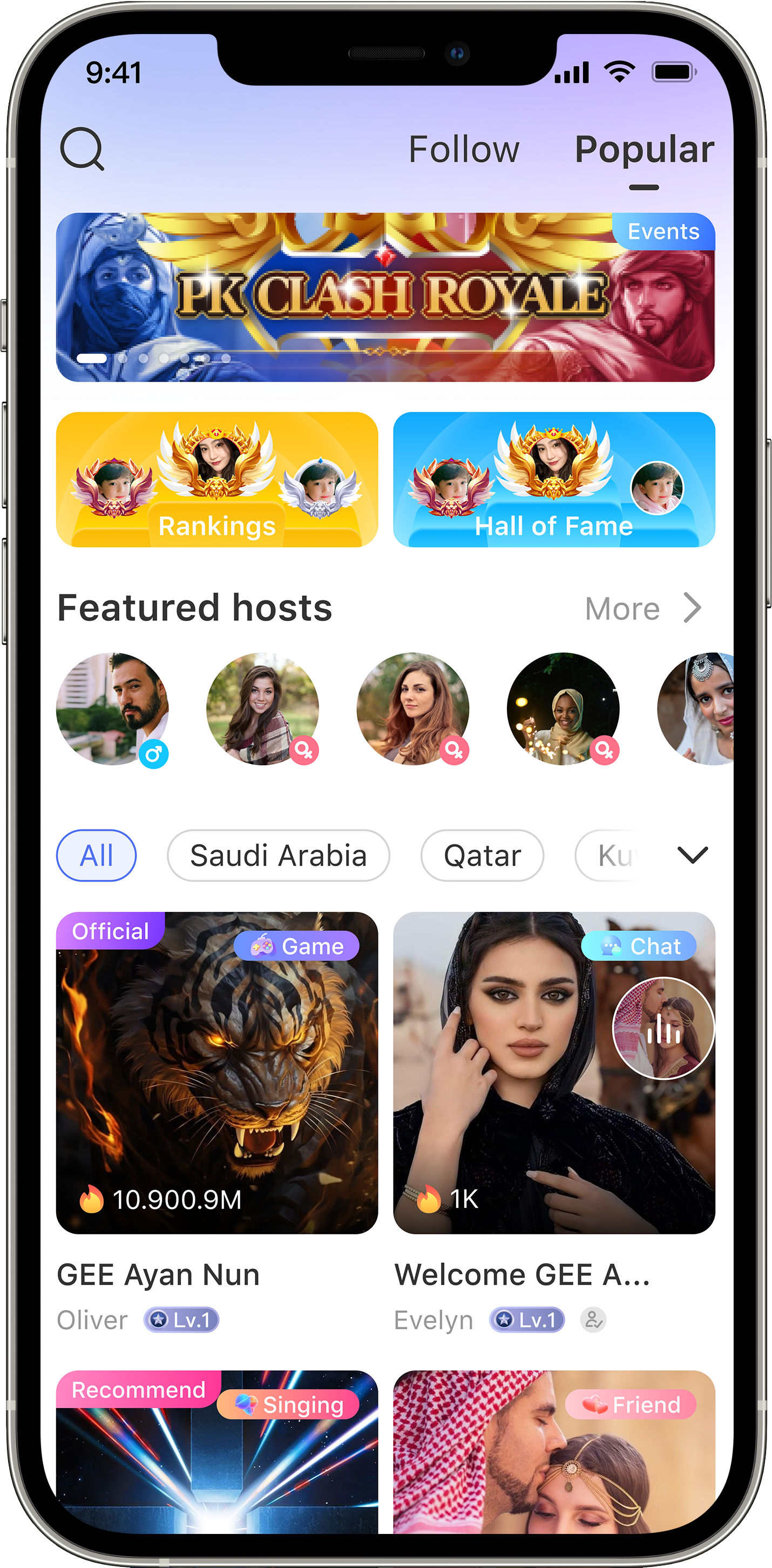
Task: Select the Popular tab
Action: click(644, 150)
